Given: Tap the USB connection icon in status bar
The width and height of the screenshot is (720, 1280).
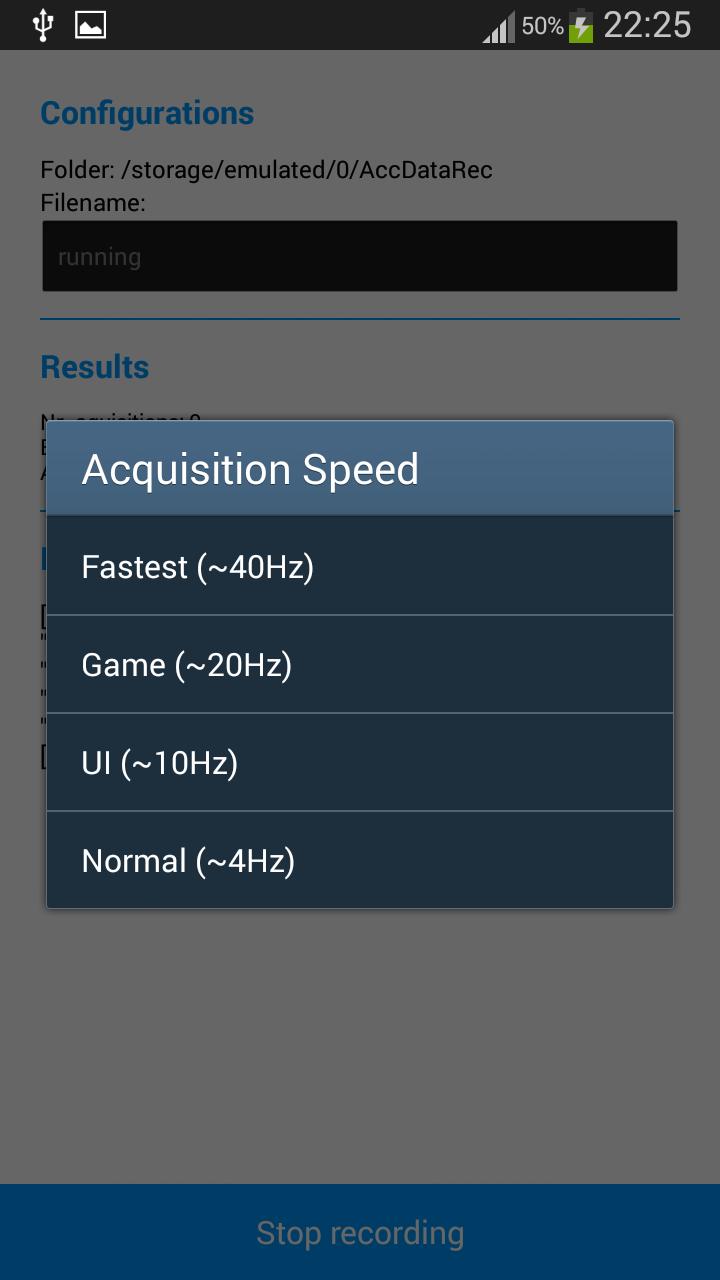Looking at the screenshot, I should pyautogui.click(x=42, y=25).
